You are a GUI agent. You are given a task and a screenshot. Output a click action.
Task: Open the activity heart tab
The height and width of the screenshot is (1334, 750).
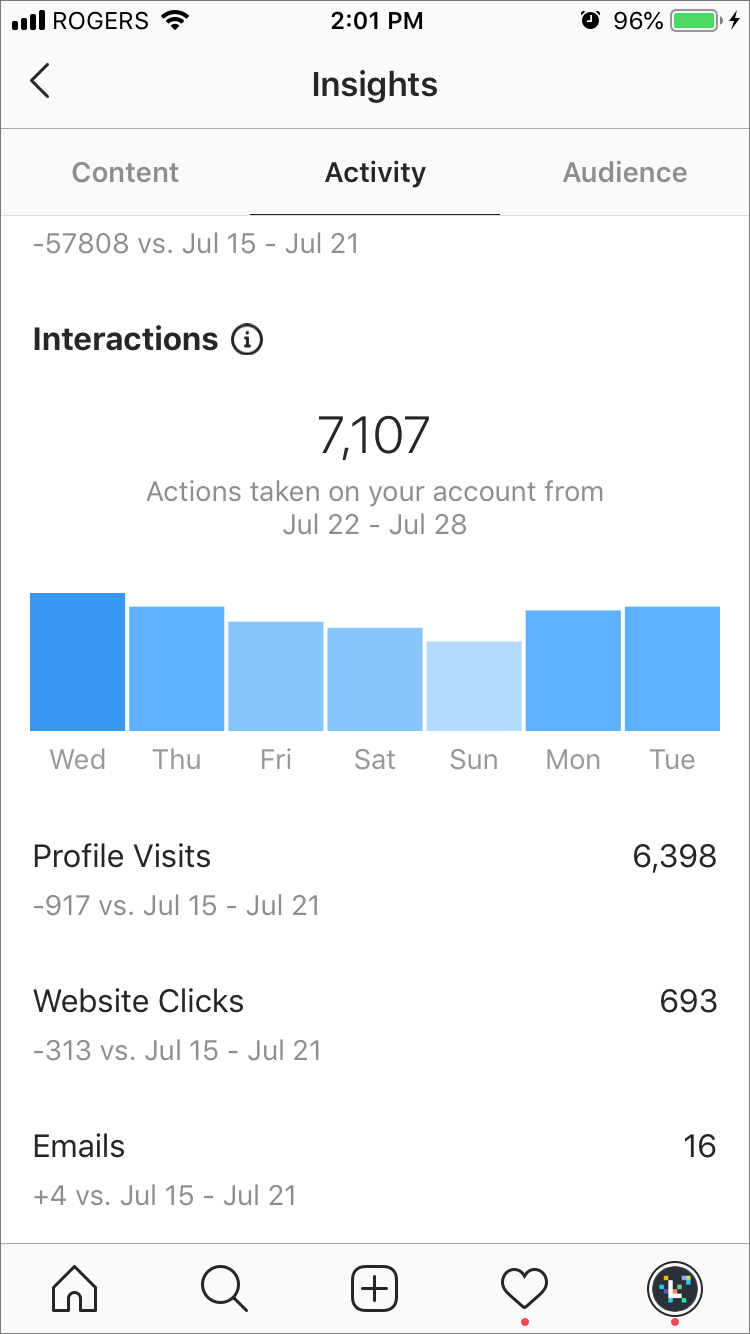(525, 1288)
